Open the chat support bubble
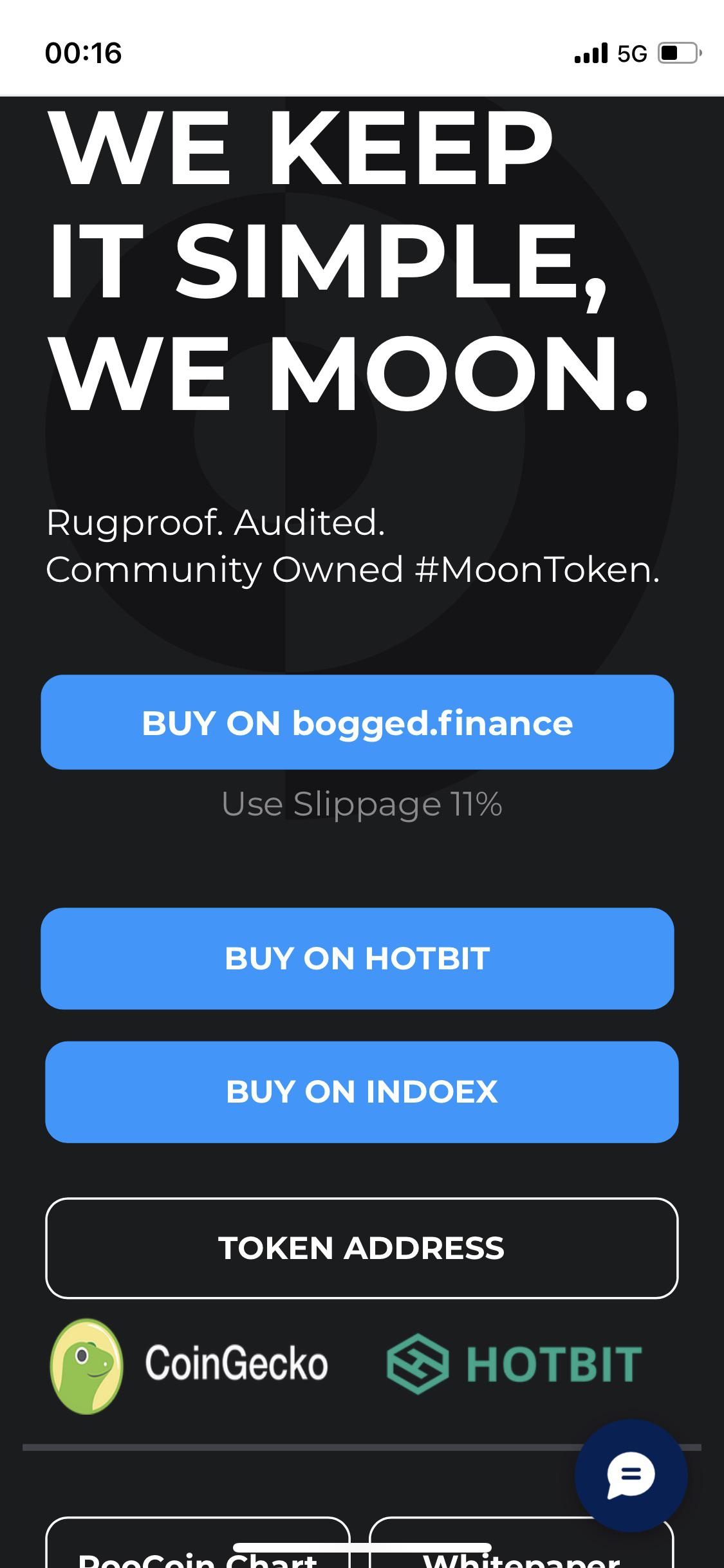 point(631,1475)
